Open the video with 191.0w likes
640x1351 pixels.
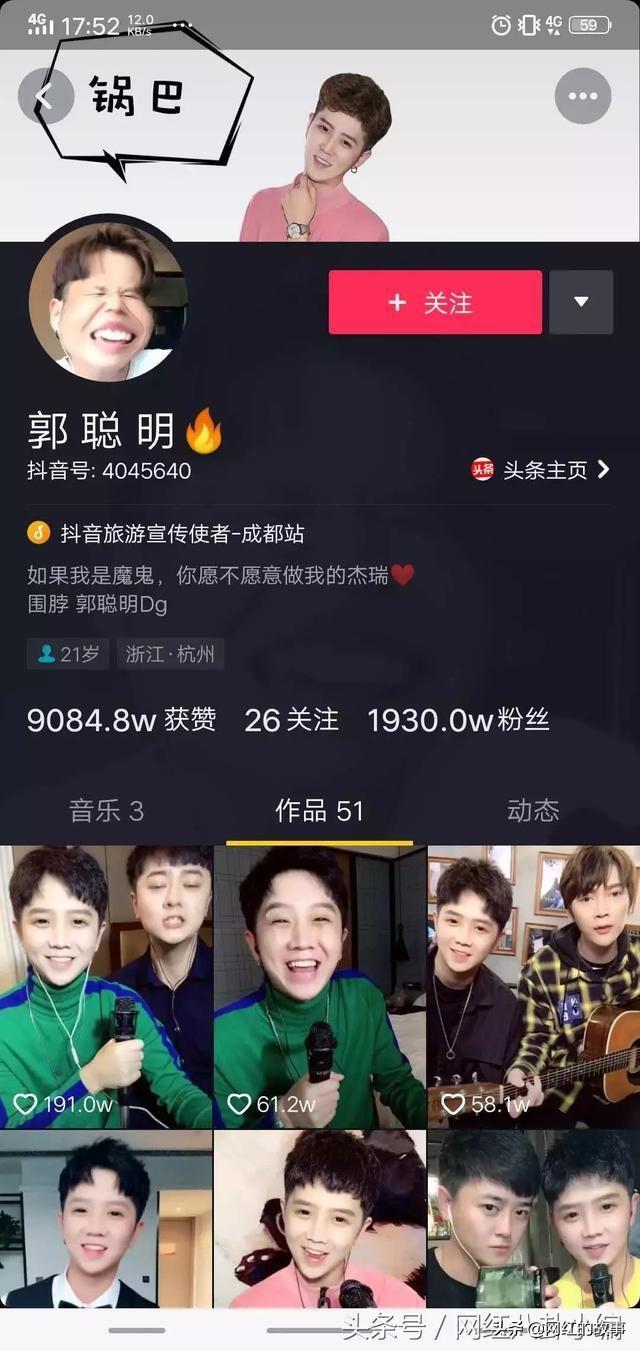(106, 986)
